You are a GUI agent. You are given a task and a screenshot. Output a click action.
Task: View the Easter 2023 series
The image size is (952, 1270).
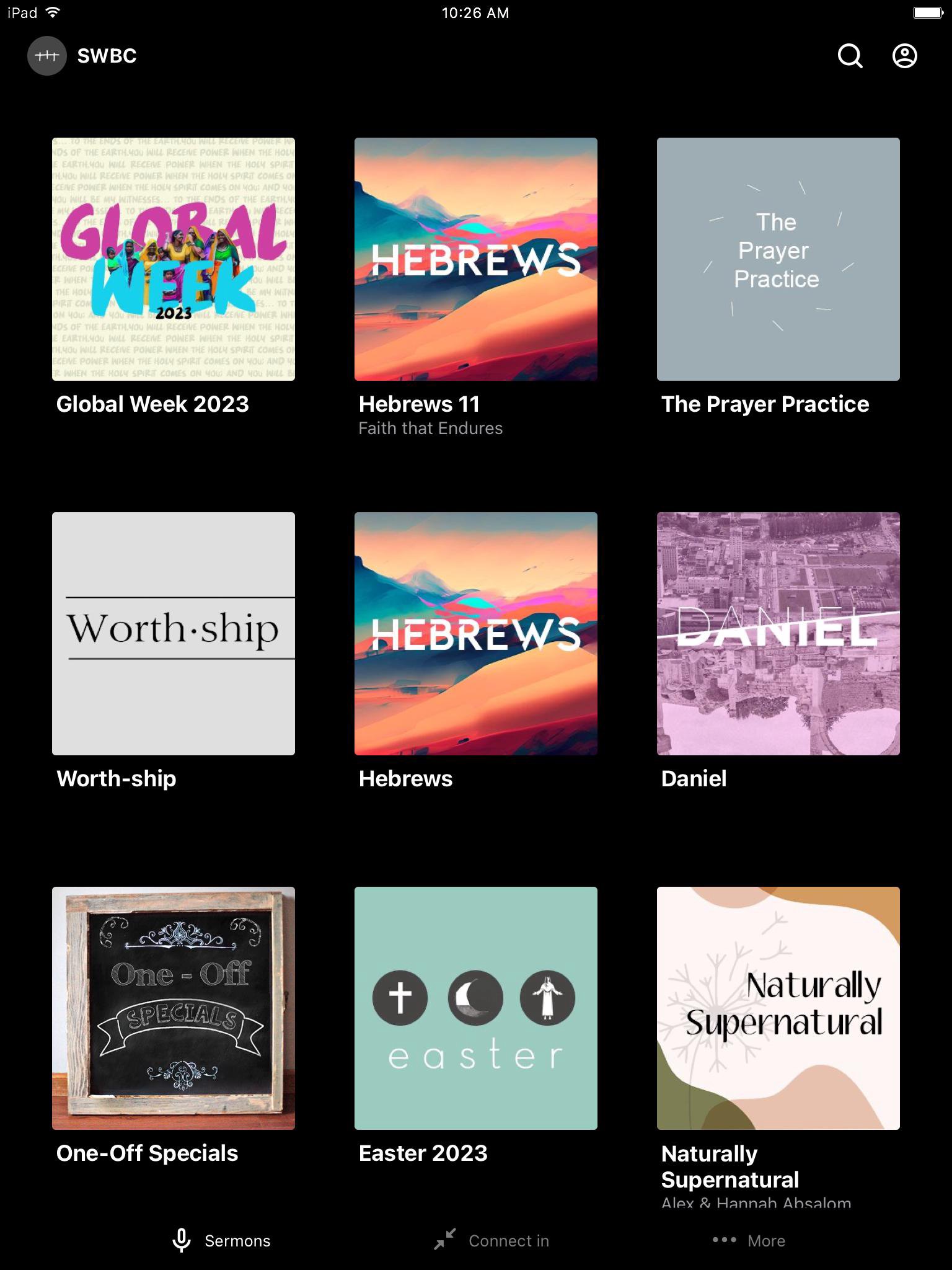coord(476,1008)
